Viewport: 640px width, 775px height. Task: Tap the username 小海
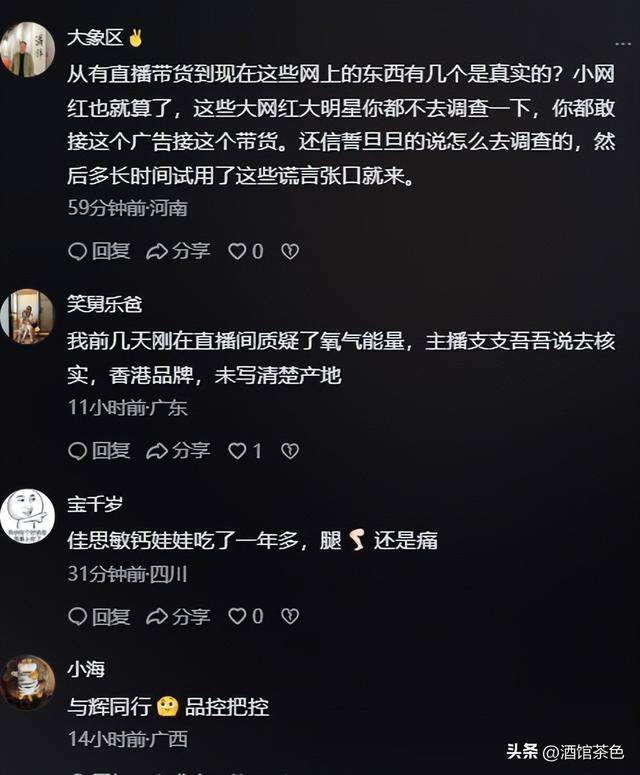(86, 669)
